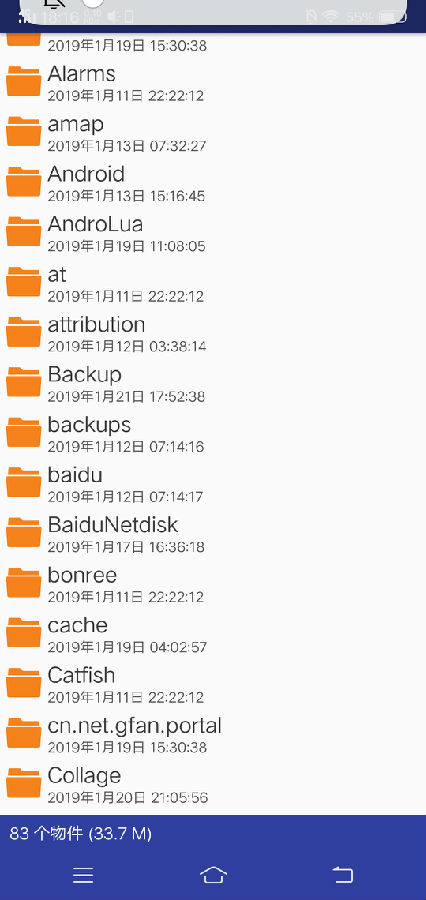Open the Backup folder from January 21
The width and height of the screenshot is (426, 900).
(213, 383)
